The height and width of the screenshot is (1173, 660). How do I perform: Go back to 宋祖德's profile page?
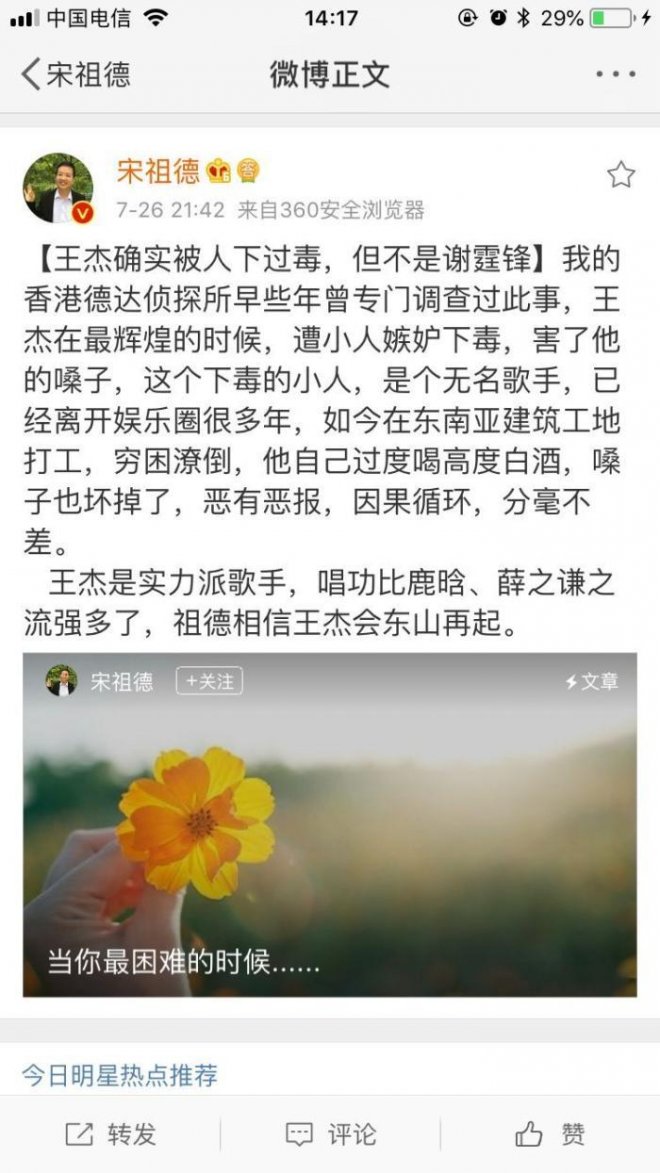75,74
